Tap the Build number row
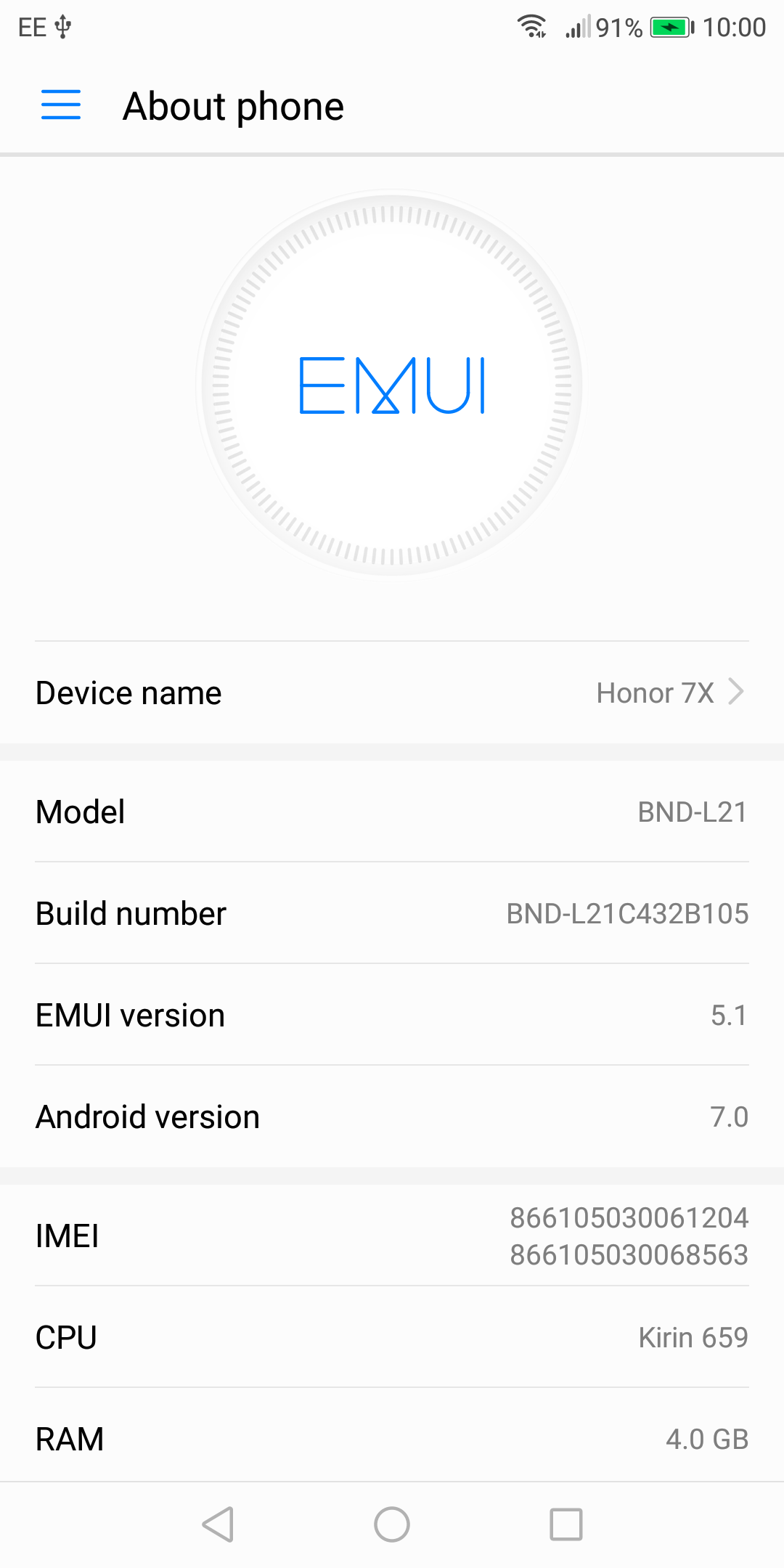Viewport: 784px width, 1568px height. (x=392, y=913)
